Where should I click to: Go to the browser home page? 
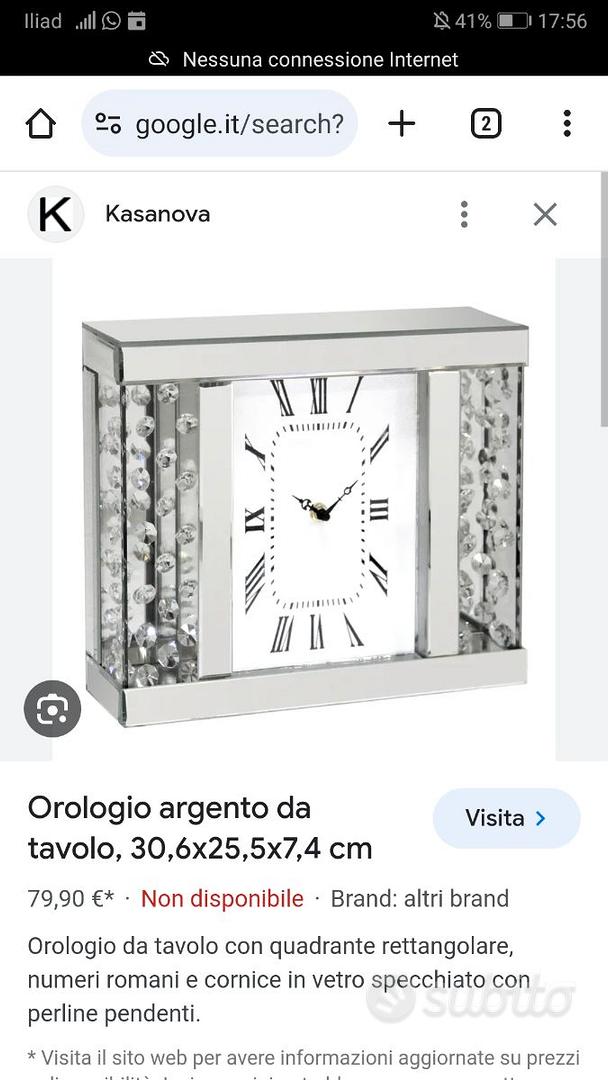pyautogui.click(x=41, y=124)
